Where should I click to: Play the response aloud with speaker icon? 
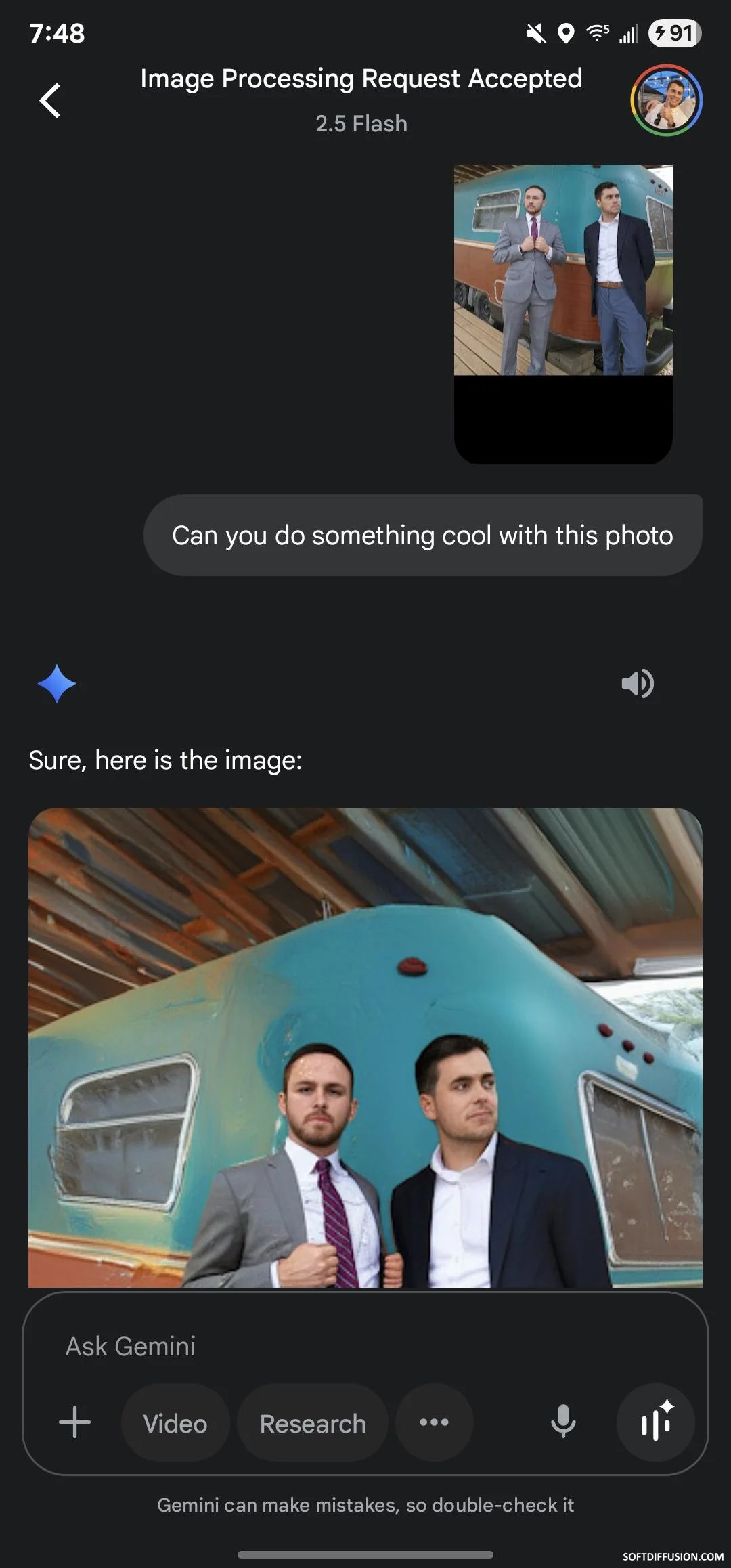pos(638,683)
